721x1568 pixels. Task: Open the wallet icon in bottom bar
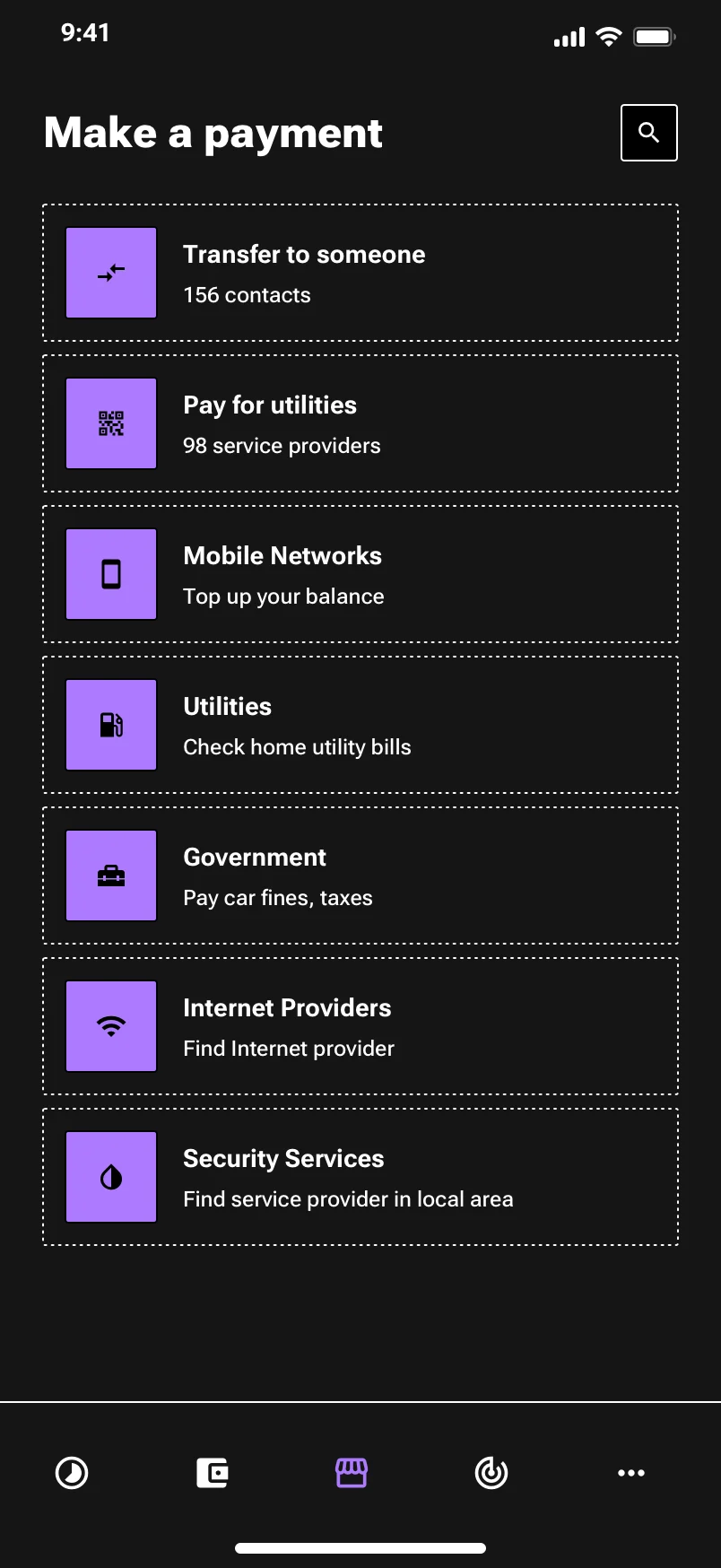[x=212, y=1472]
